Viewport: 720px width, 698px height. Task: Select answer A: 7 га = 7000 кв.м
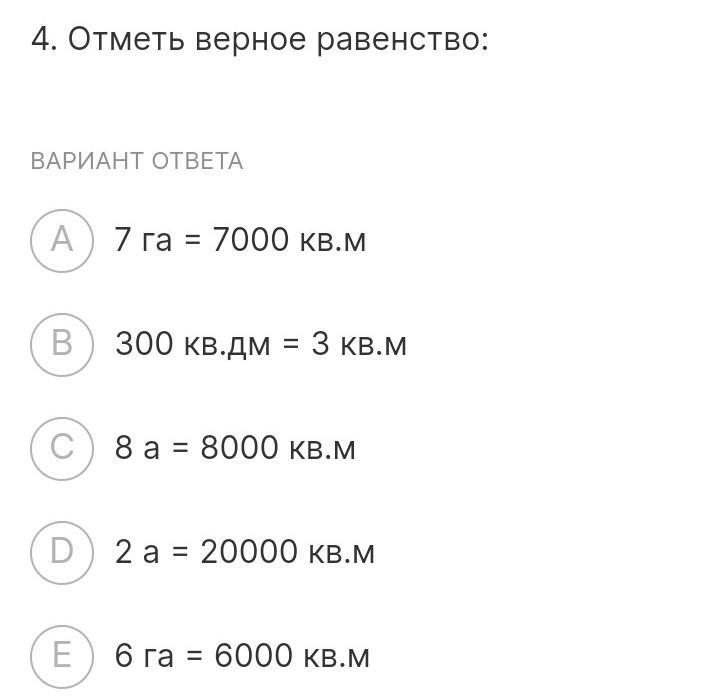coord(62,240)
